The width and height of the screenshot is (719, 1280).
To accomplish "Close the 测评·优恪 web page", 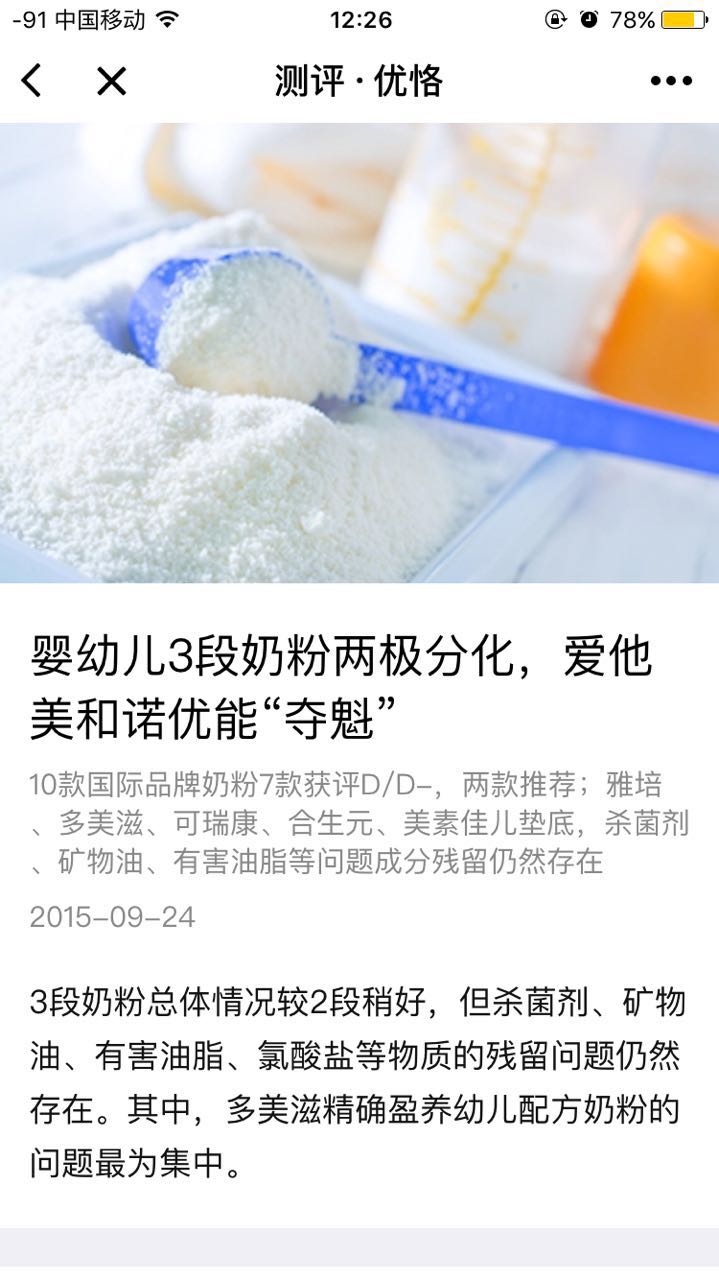I will (111, 81).
